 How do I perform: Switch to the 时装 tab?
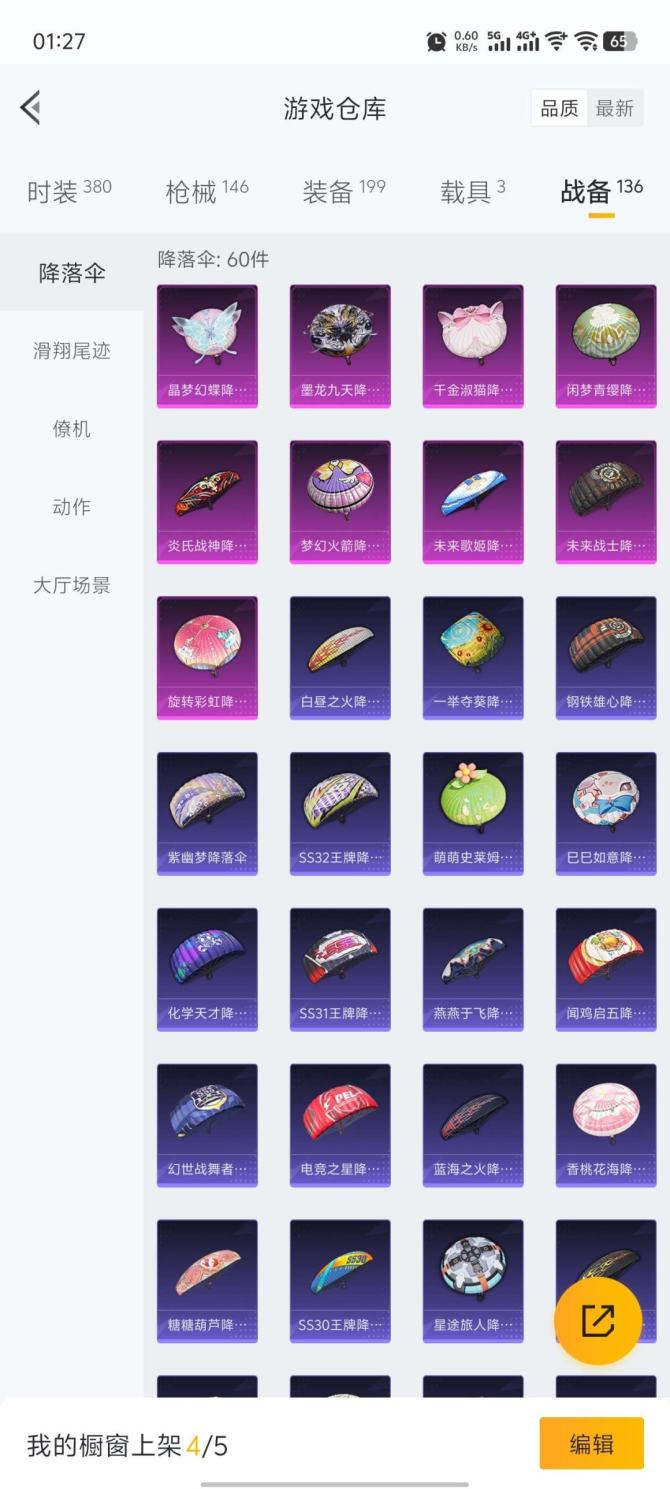tap(69, 191)
